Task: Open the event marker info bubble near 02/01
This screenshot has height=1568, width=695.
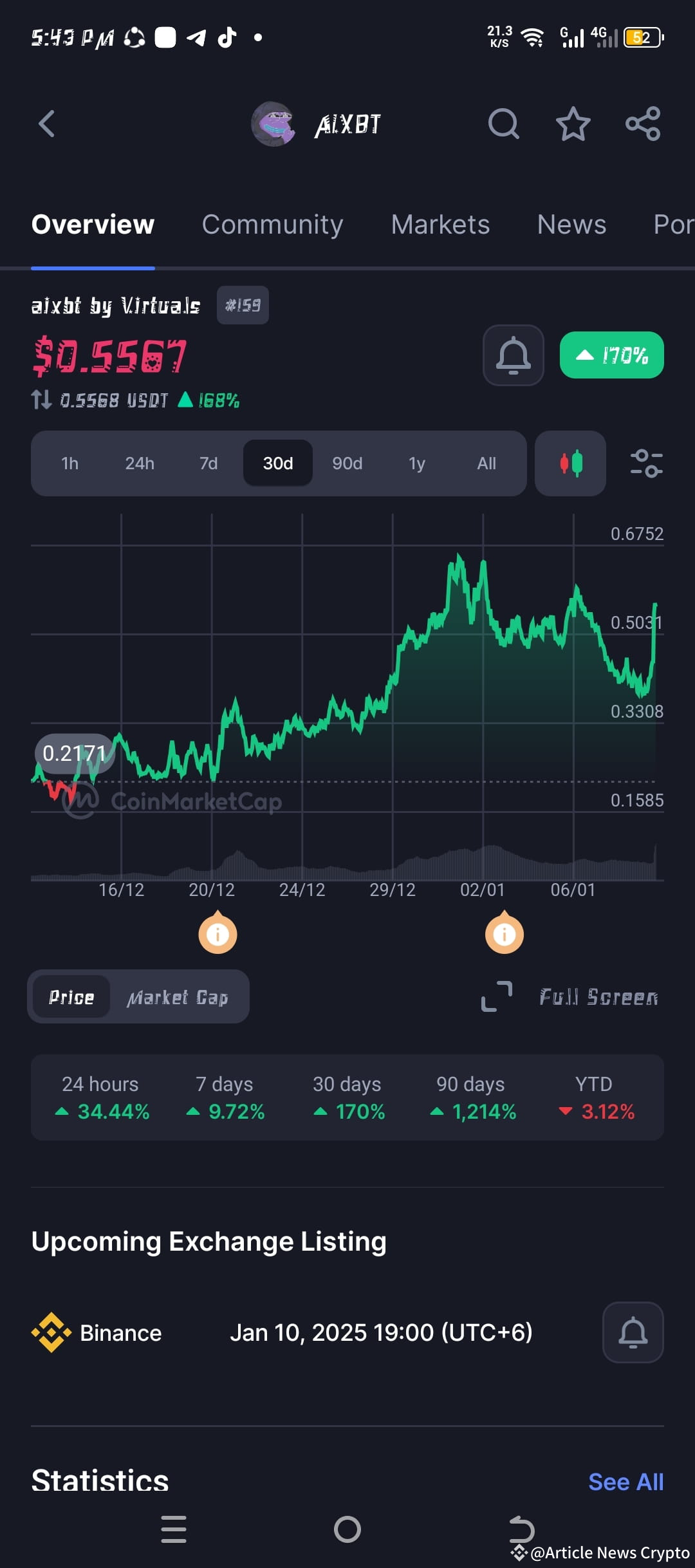Action: click(x=504, y=934)
